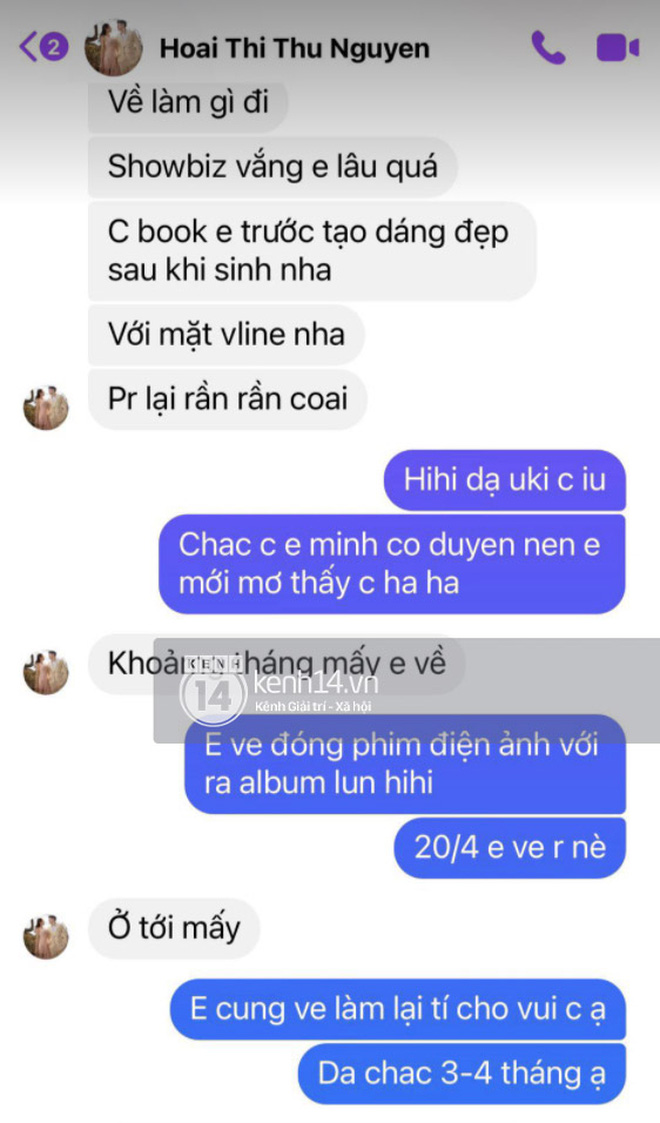Open Hoai Thi Thu Nguyen's profile details
660x1123 pixels.
[294, 47]
